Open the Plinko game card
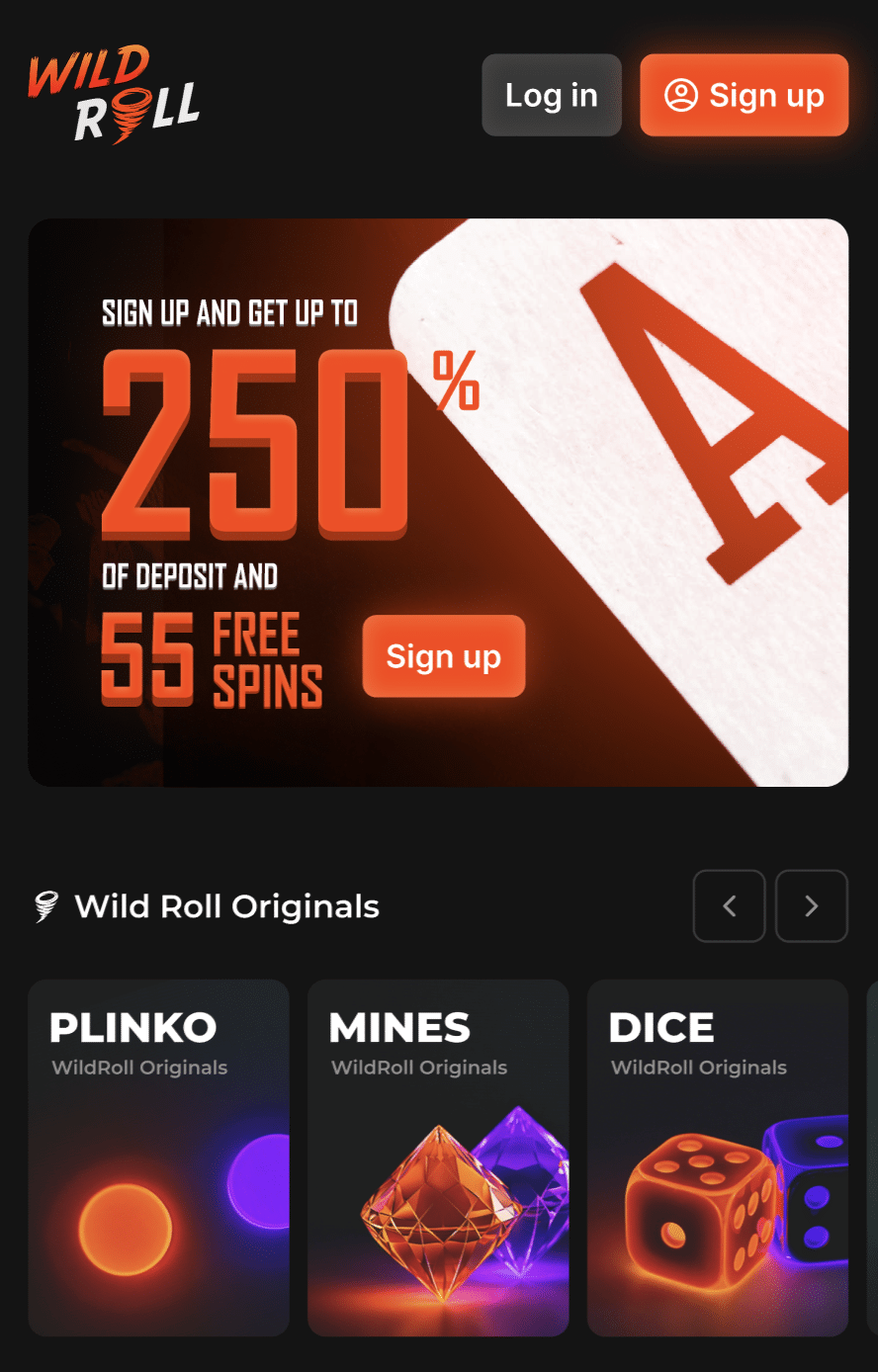This screenshot has height=1372, width=878. click(x=158, y=1157)
